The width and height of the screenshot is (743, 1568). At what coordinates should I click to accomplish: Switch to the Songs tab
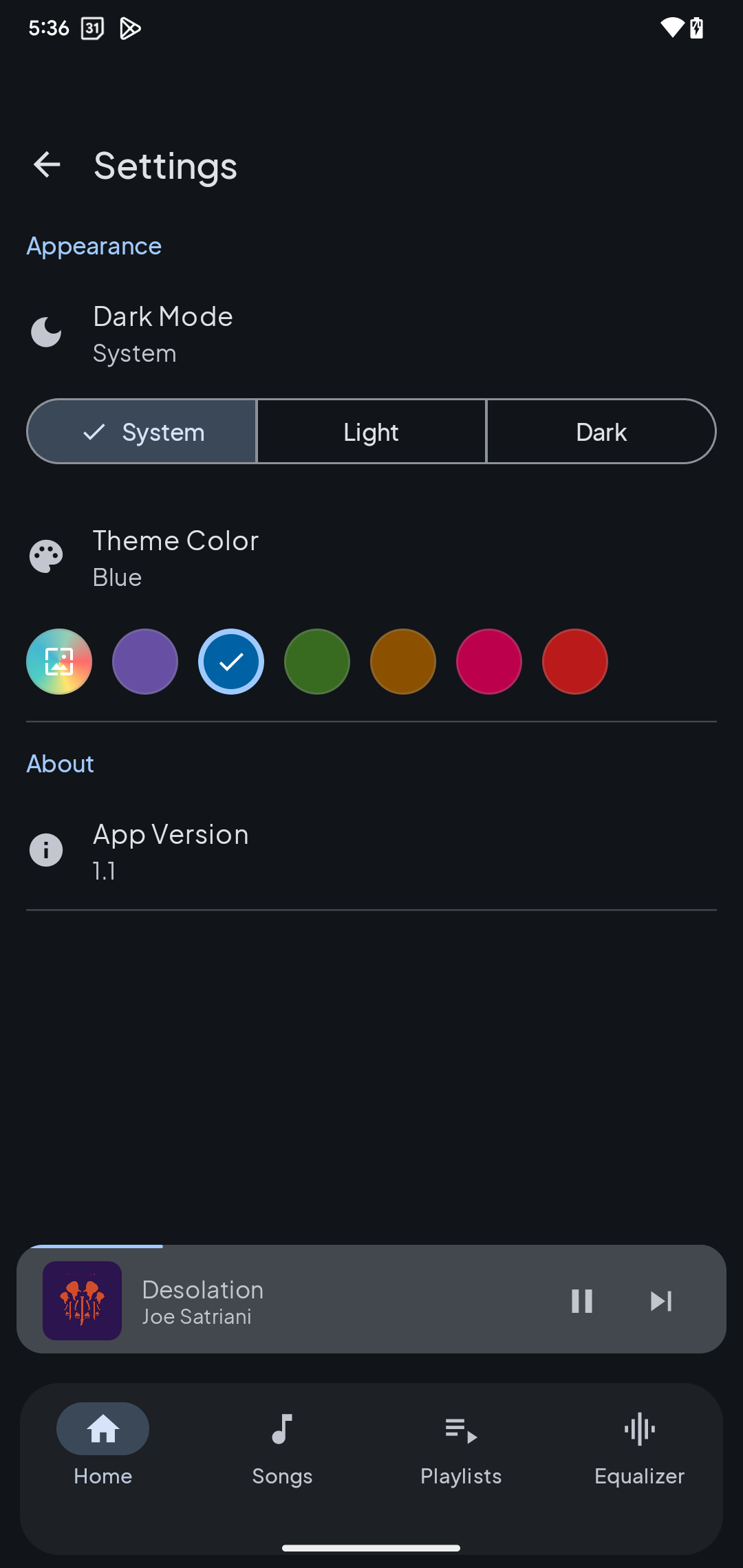click(x=282, y=1443)
